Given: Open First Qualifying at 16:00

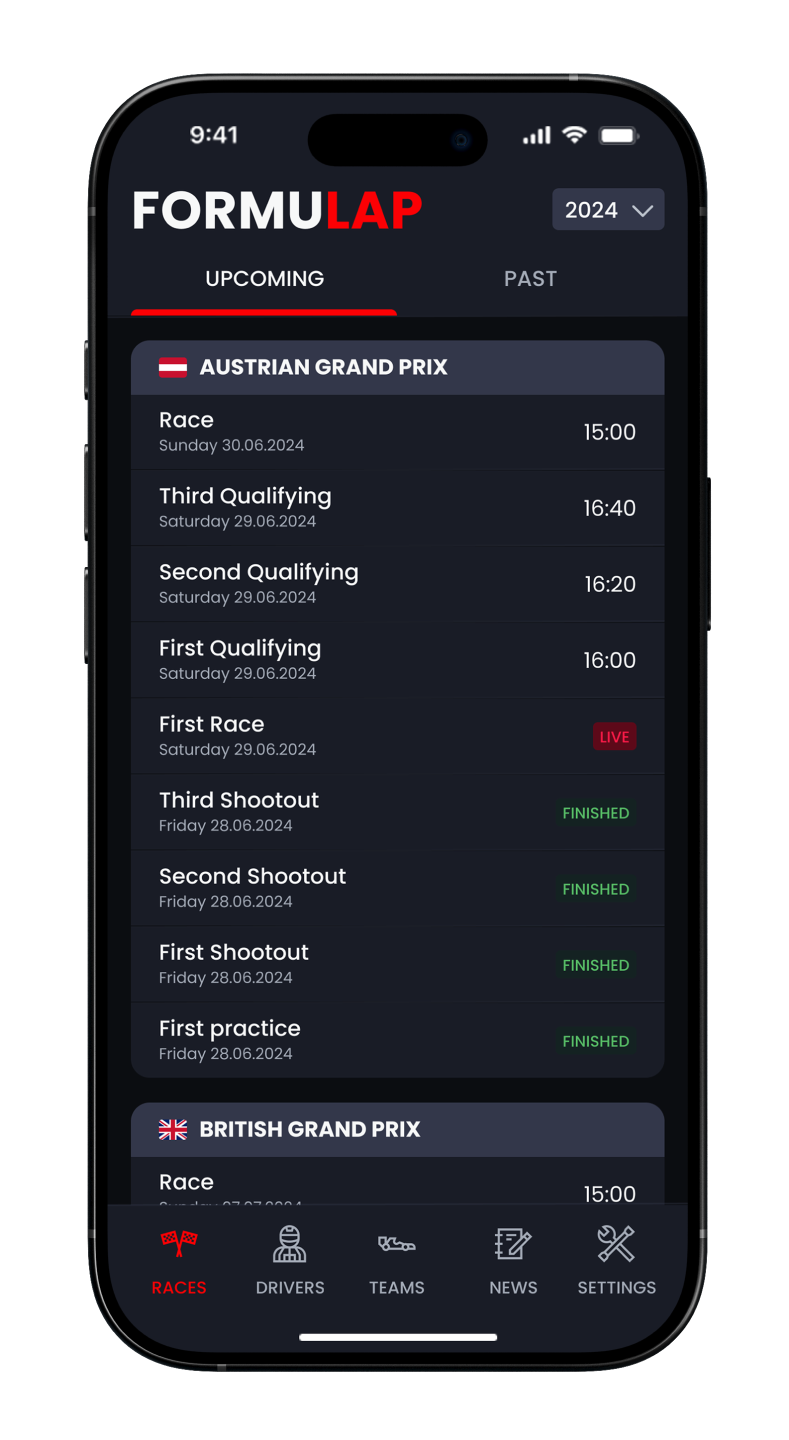Looking at the screenshot, I should click(397, 660).
